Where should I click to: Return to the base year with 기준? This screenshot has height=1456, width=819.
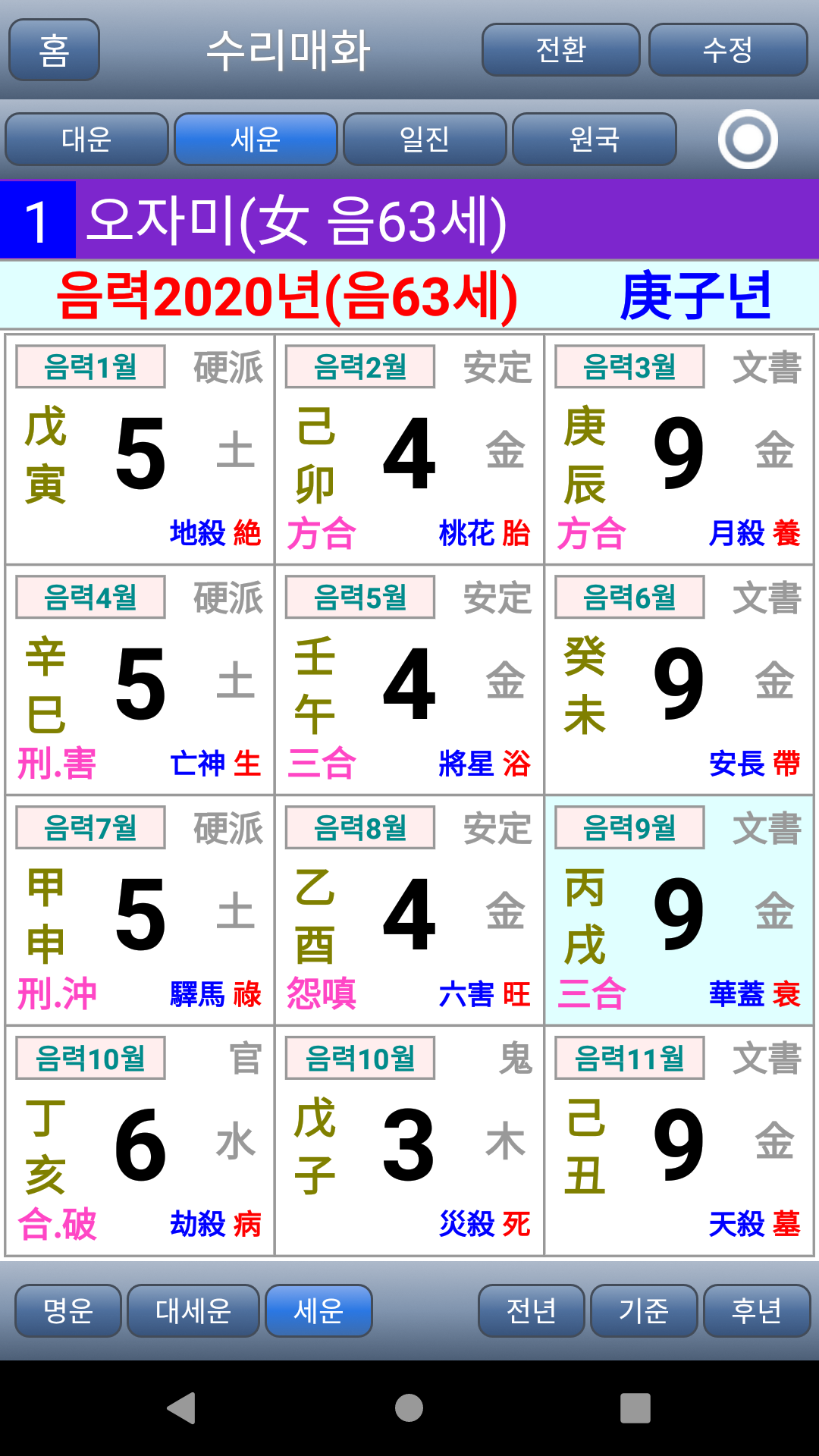pyautogui.click(x=644, y=1310)
